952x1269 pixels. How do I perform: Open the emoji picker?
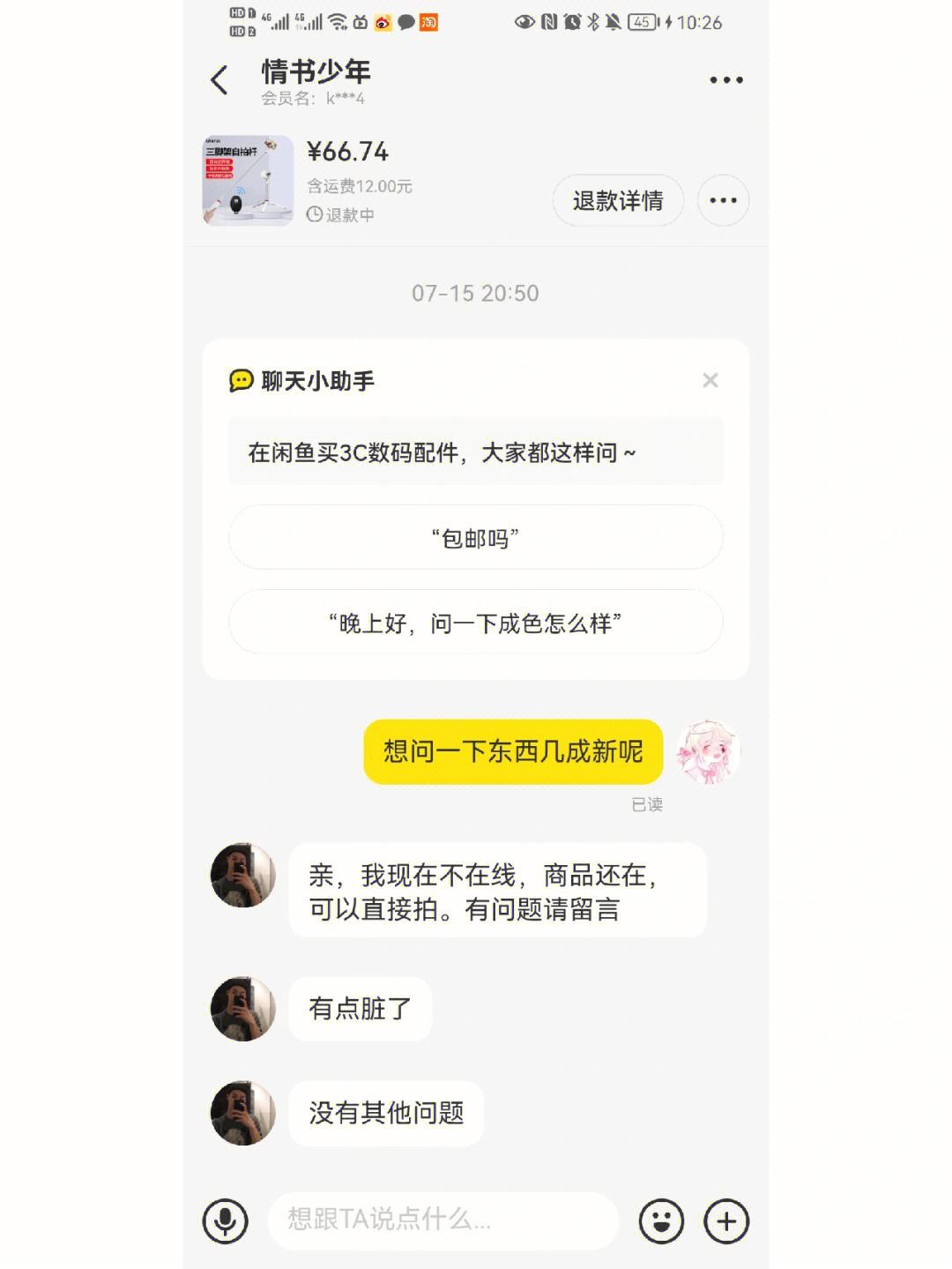(x=661, y=1220)
